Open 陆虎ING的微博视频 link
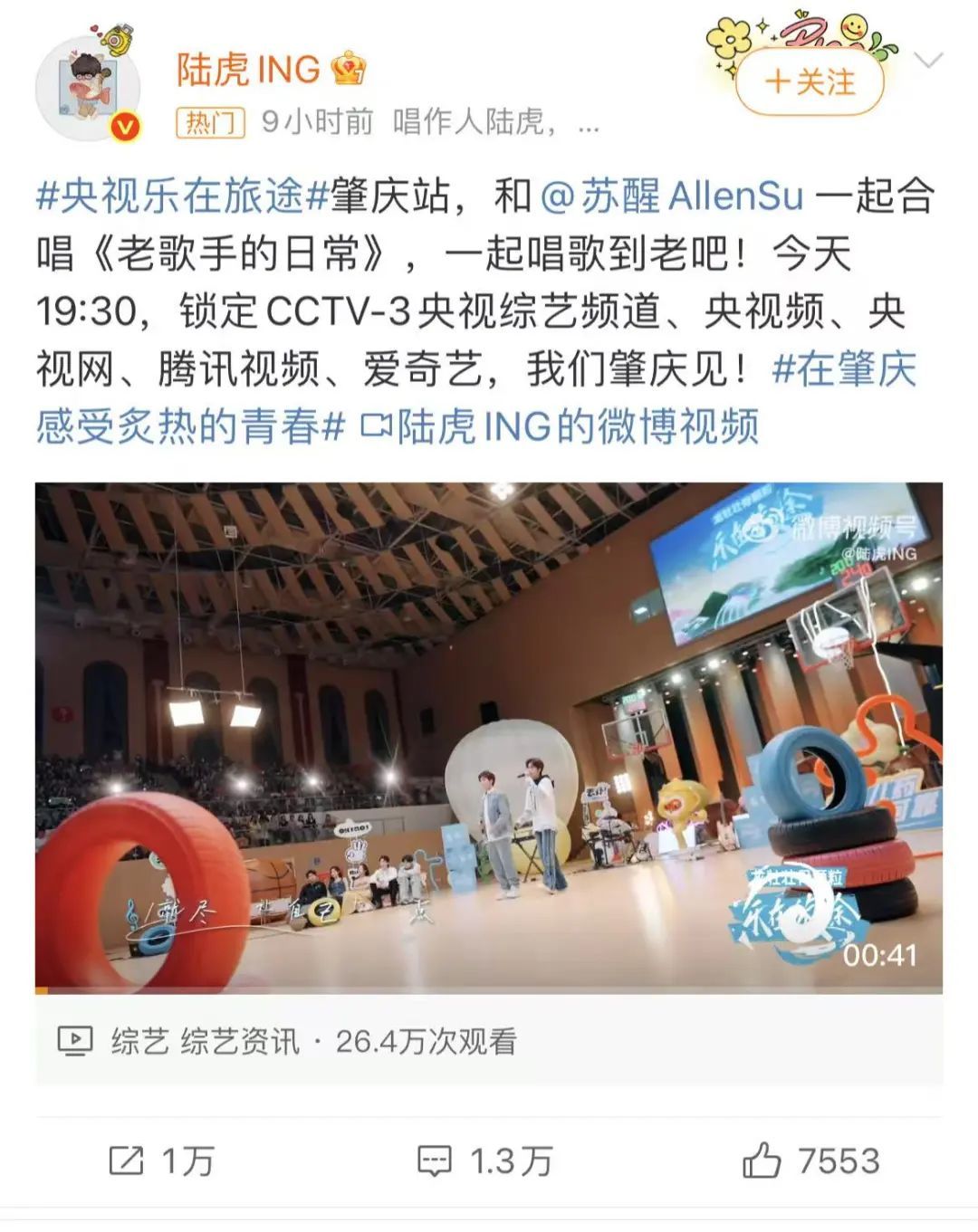 560,426
